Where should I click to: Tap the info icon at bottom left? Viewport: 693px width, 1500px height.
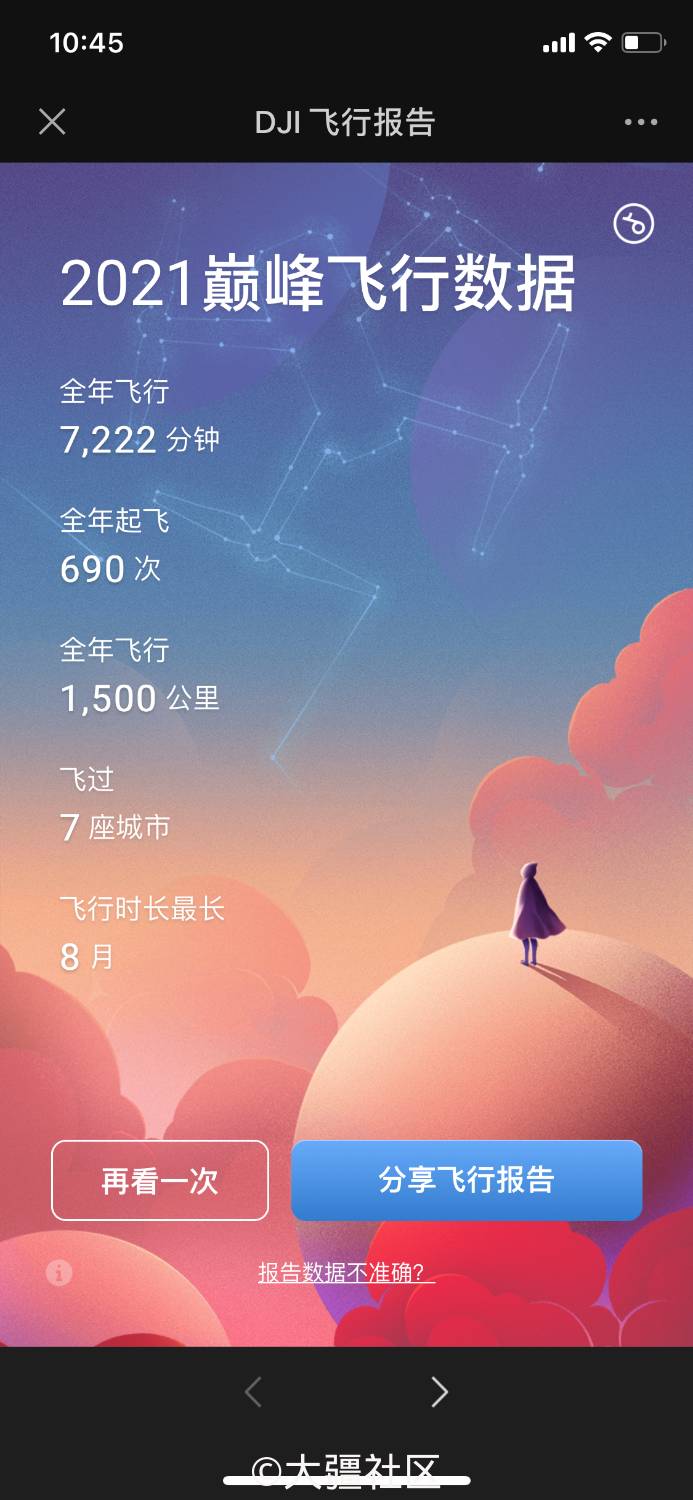pos(59,1272)
